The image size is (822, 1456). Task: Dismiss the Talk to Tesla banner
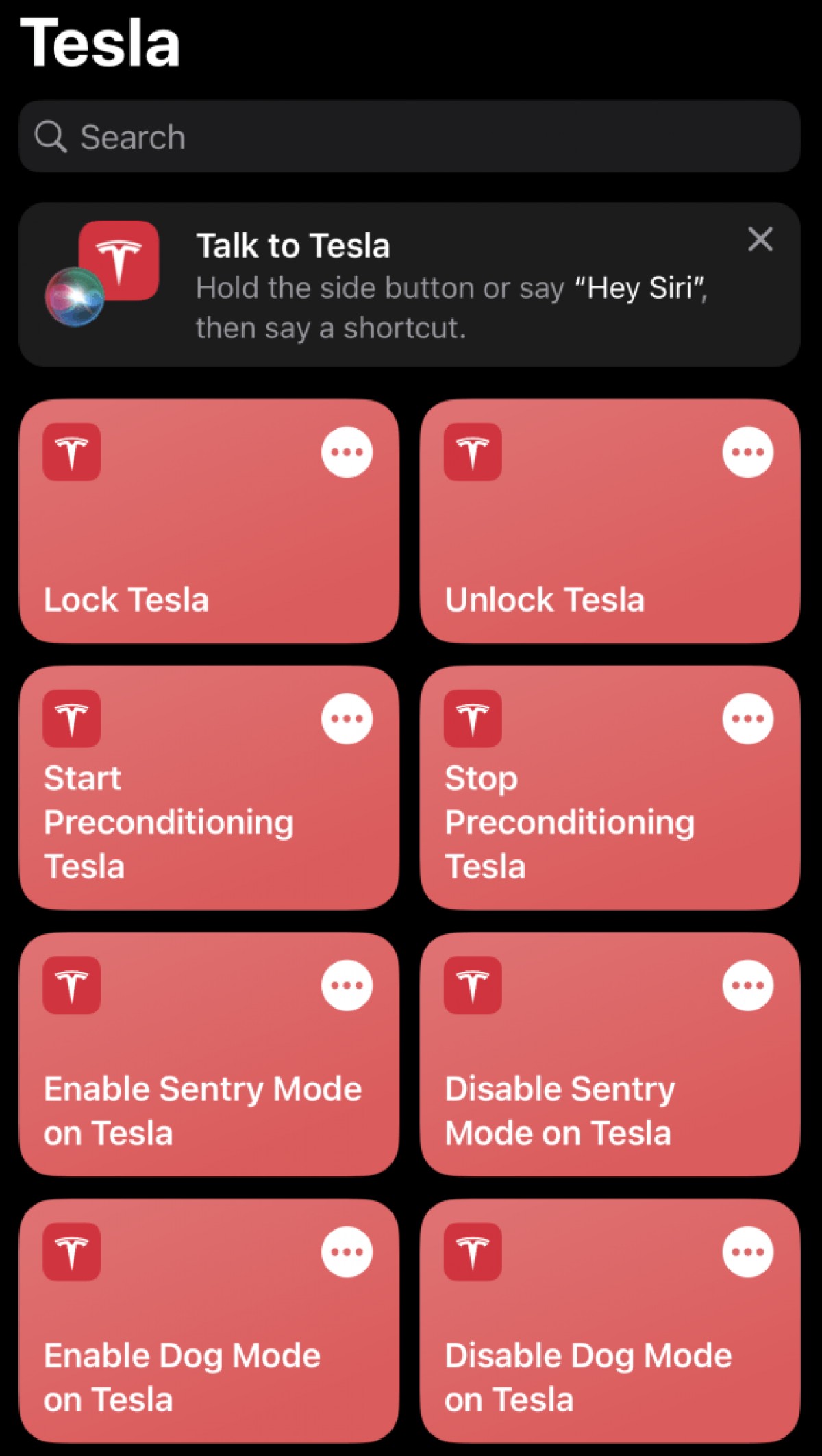760,240
